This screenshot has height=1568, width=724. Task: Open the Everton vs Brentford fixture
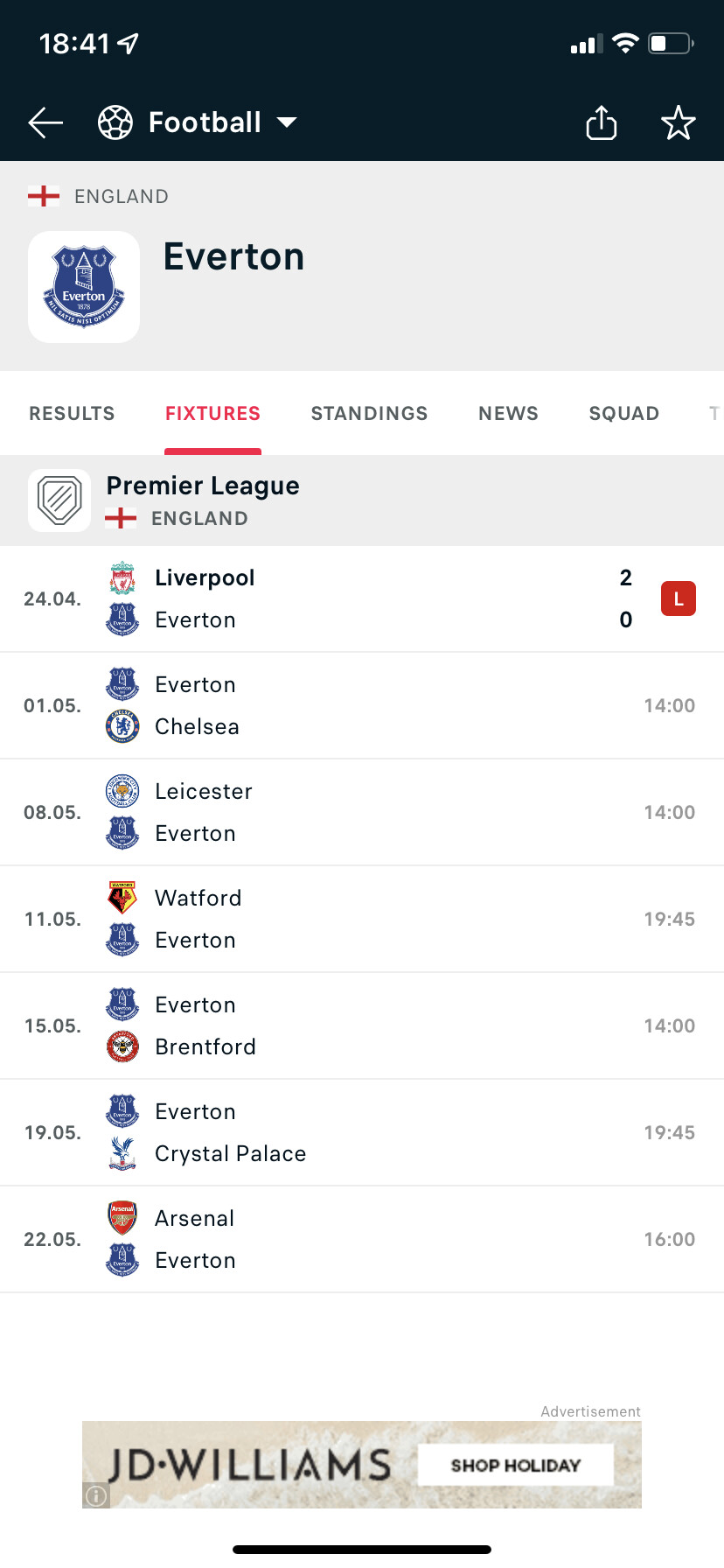click(362, 1026)
